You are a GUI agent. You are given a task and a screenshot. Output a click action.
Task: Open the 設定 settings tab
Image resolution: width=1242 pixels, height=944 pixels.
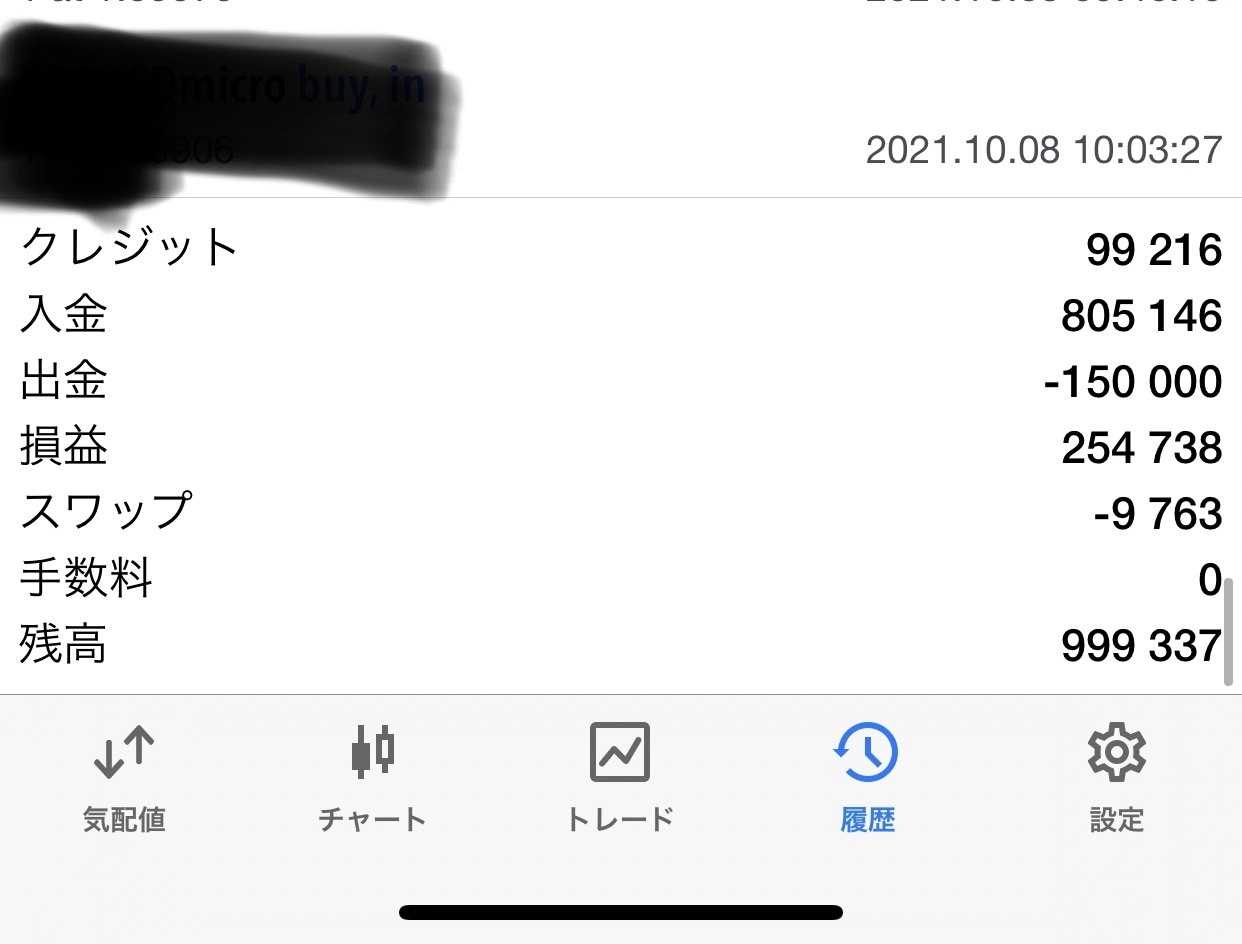coord(1116,780)
